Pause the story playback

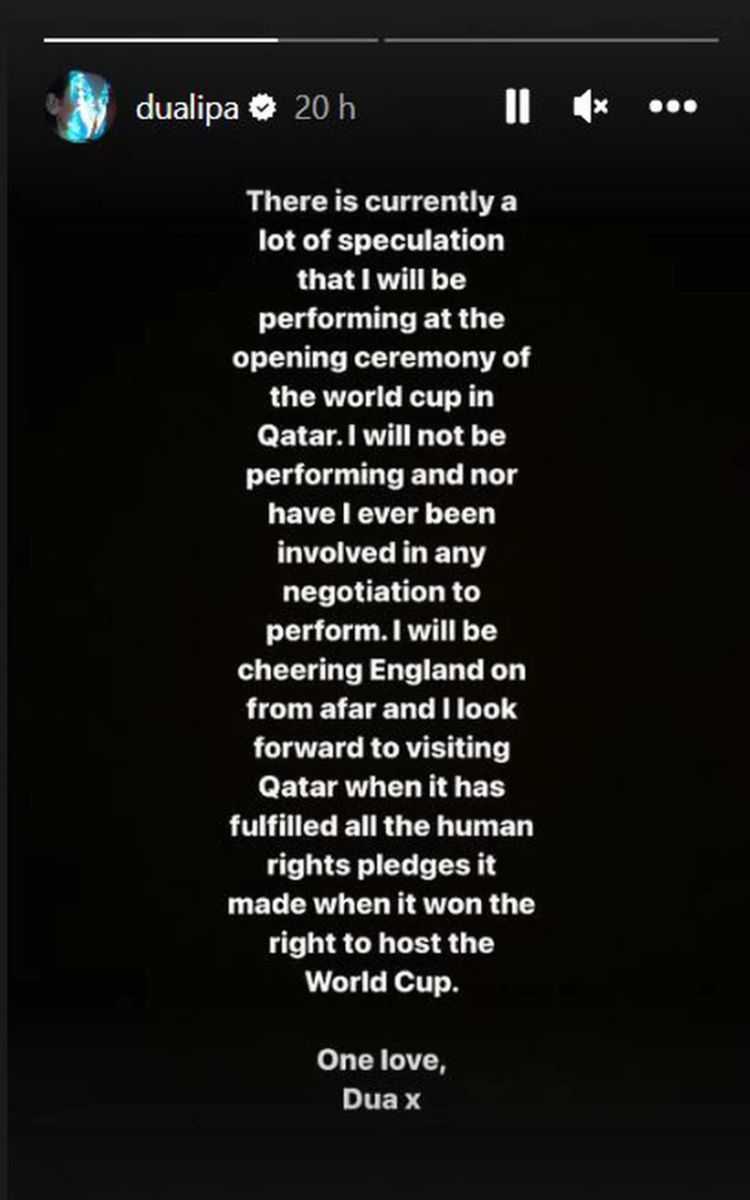(x=517, y=107)
